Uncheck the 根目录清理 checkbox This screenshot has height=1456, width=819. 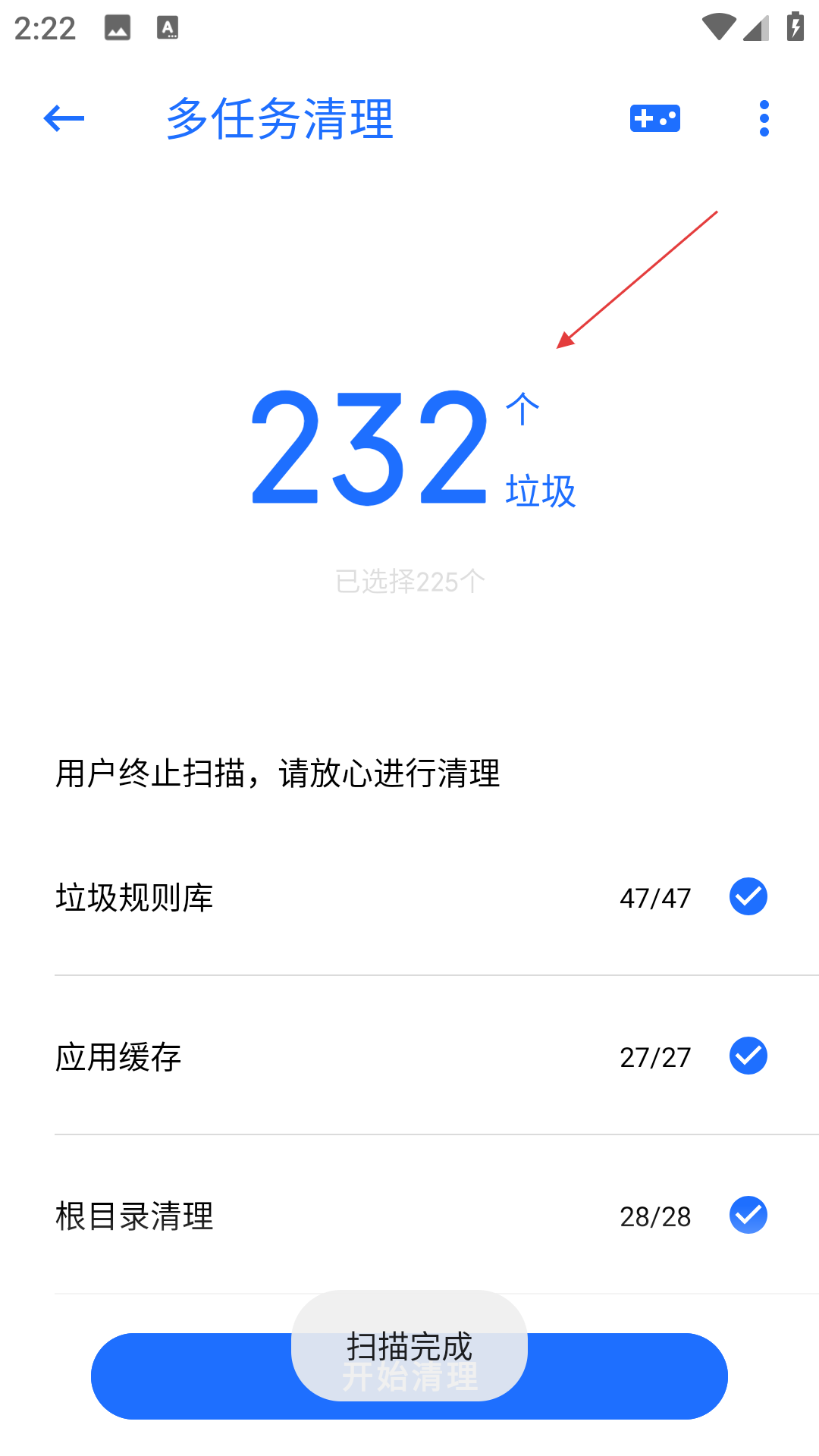coord(748,1216)
